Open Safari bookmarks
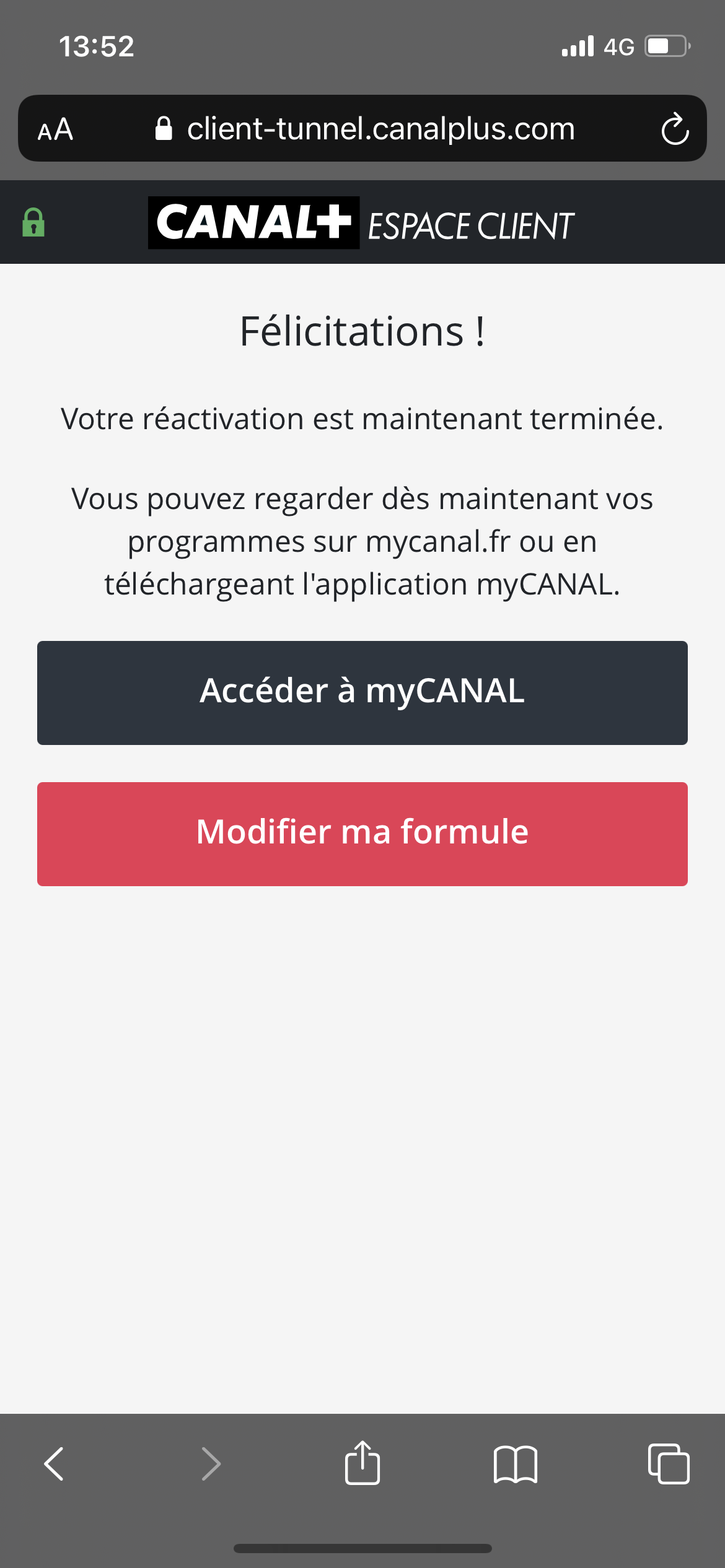Screen dimensions: 725x1568 tap(516, 1464)
